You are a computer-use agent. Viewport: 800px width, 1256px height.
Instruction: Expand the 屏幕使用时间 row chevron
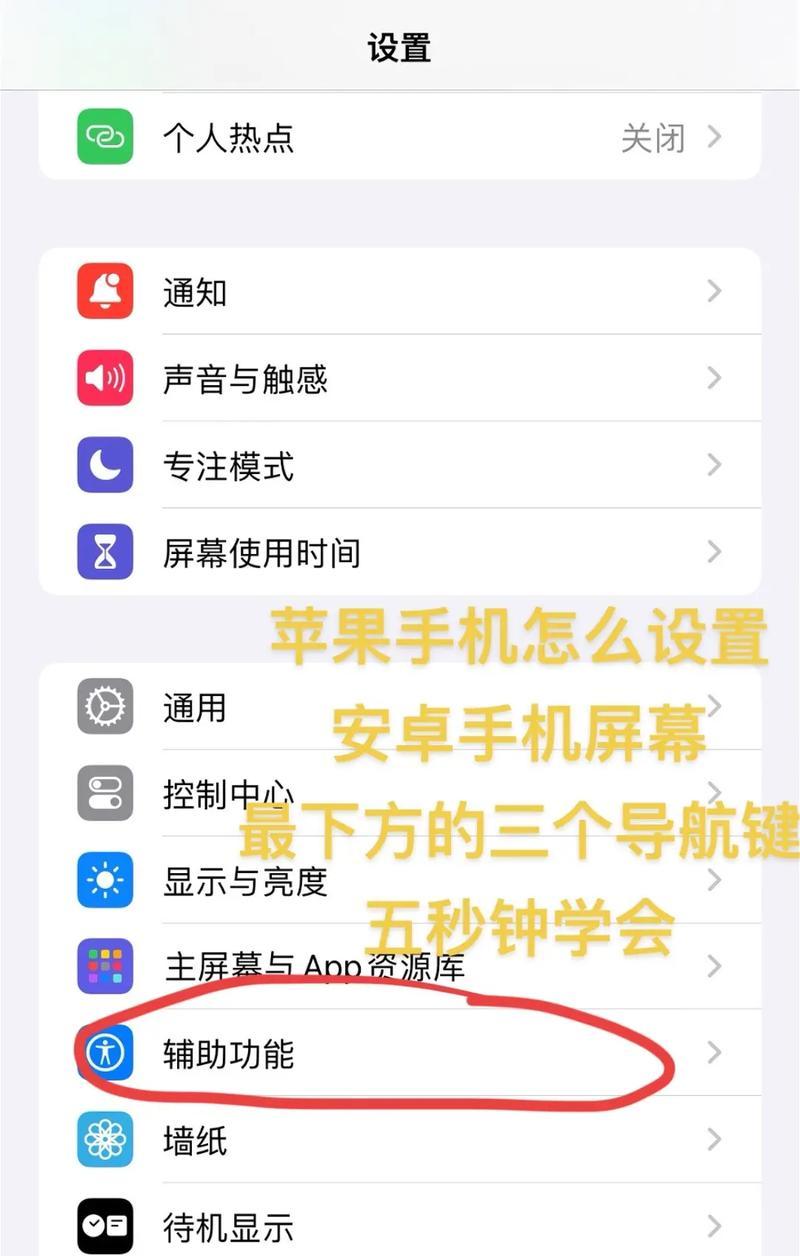pyautogui.click(x=713, y=551)
